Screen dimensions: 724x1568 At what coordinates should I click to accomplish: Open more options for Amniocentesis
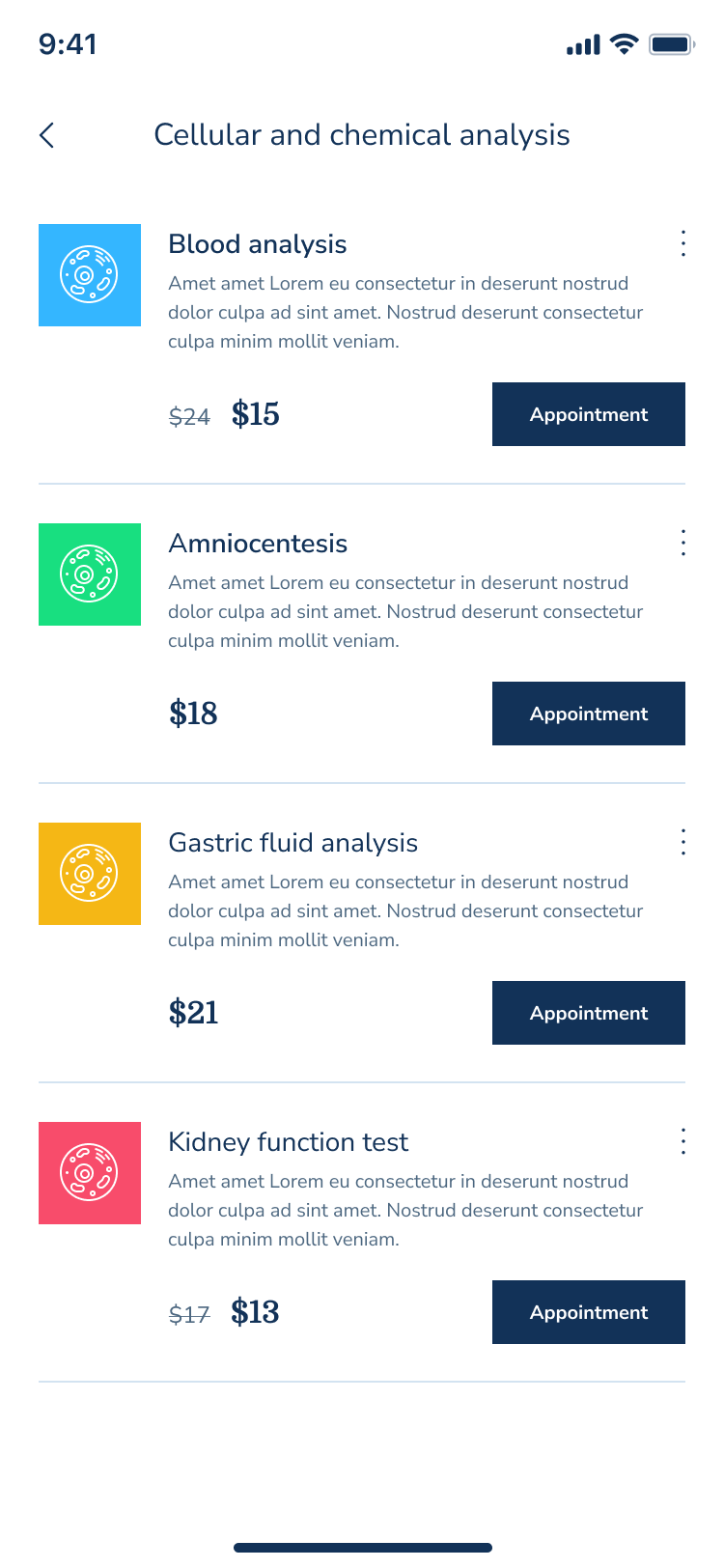point(683,543)
